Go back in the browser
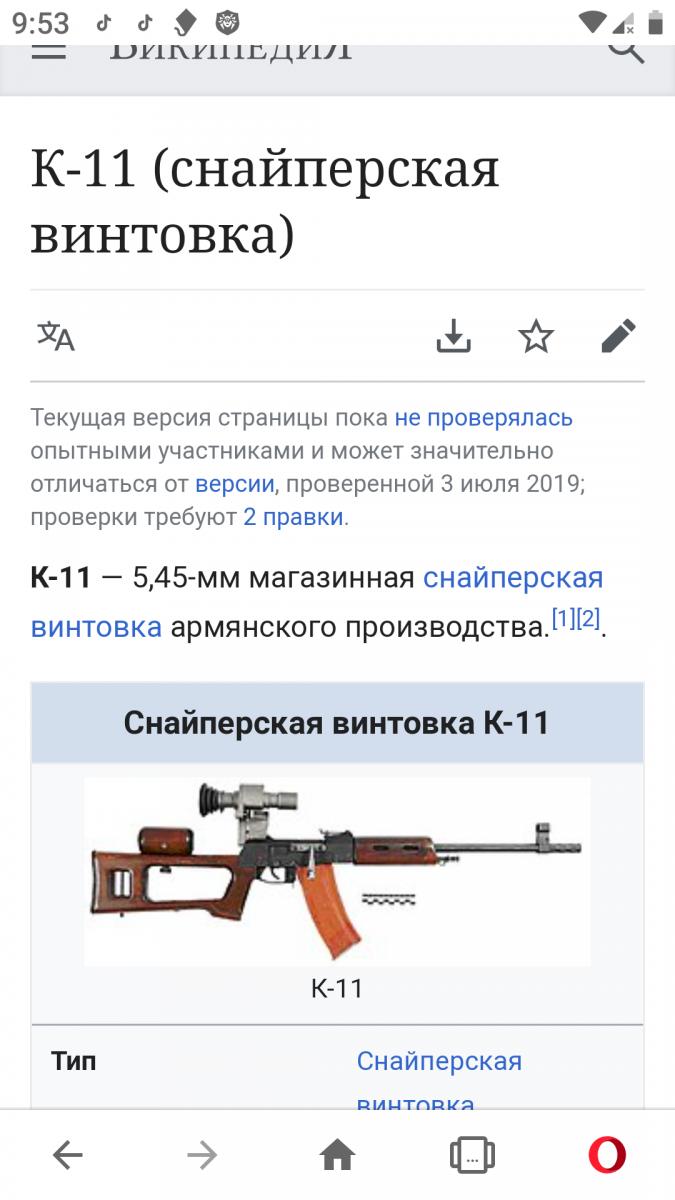Viewport: 675px width, 1200px height. point(68,1156)
